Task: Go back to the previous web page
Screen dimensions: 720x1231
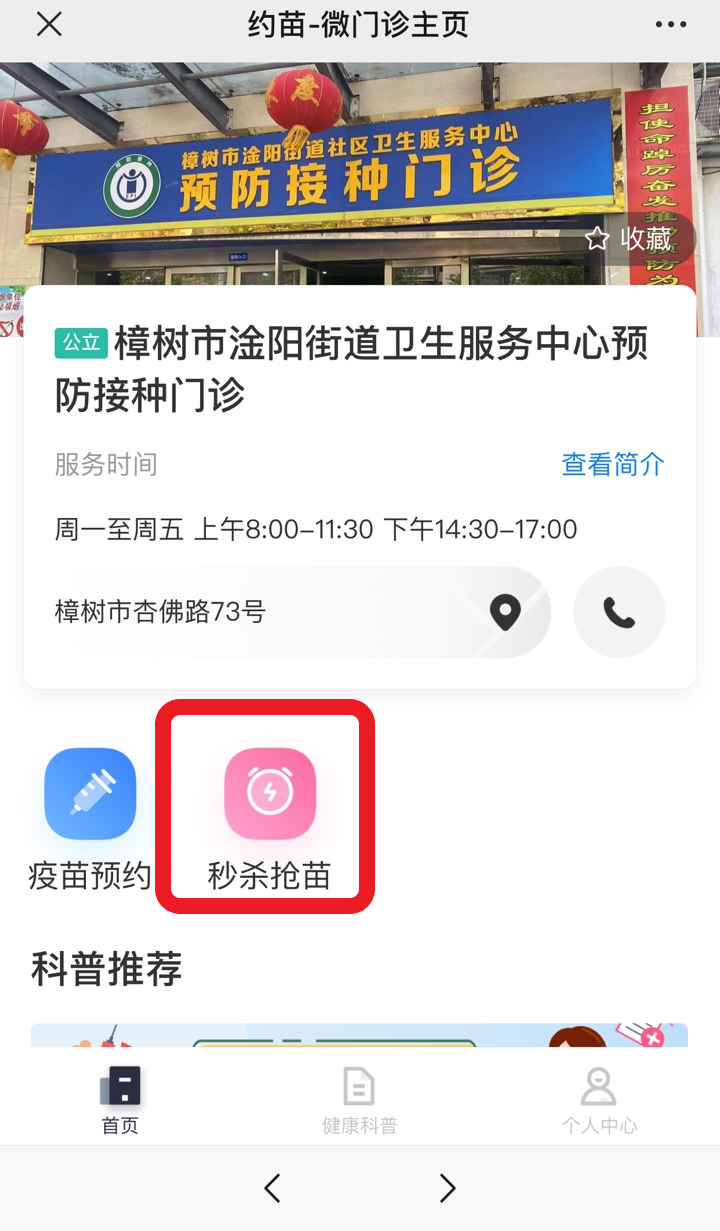Action: pos(272,1188)
